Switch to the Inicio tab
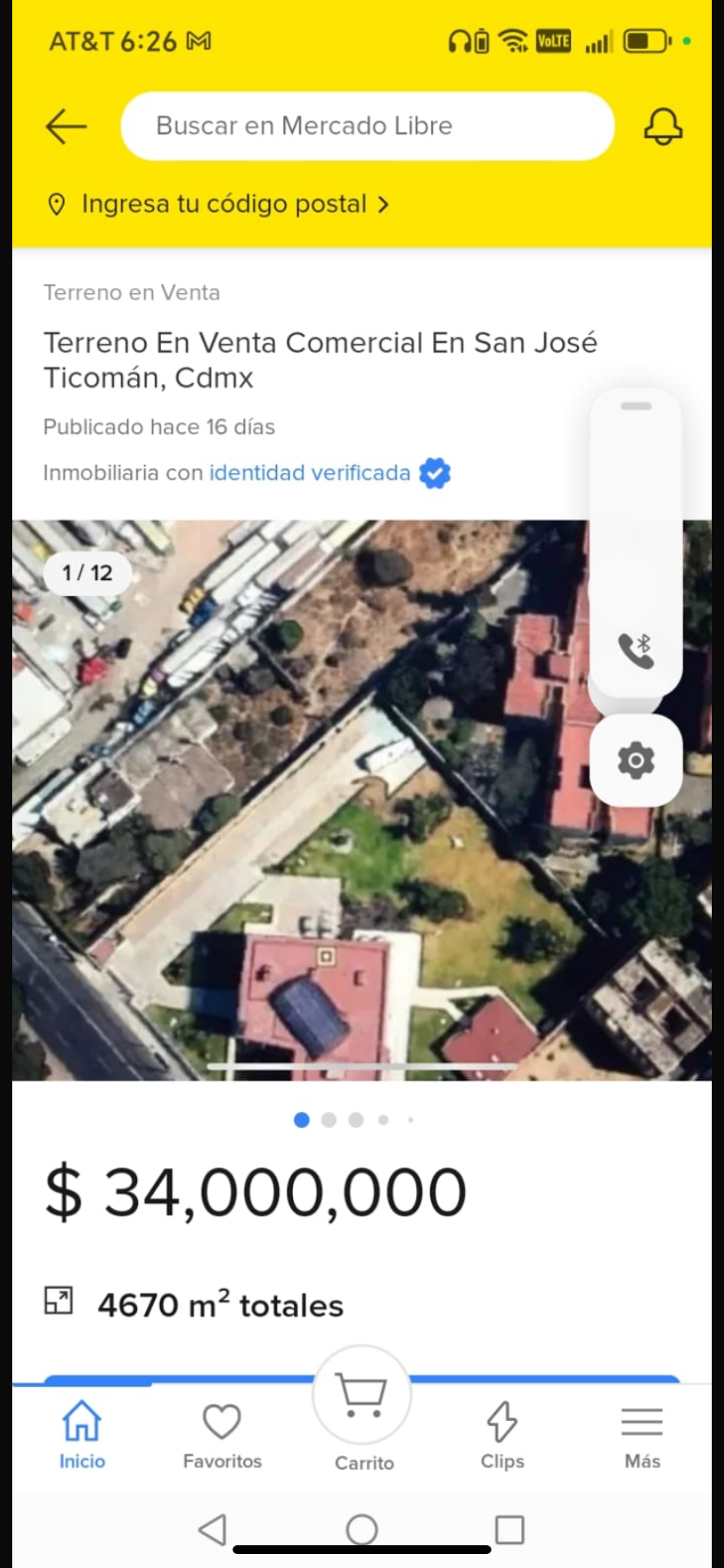The width and height of the screenshot is (724, 1568). (82, 1435)
